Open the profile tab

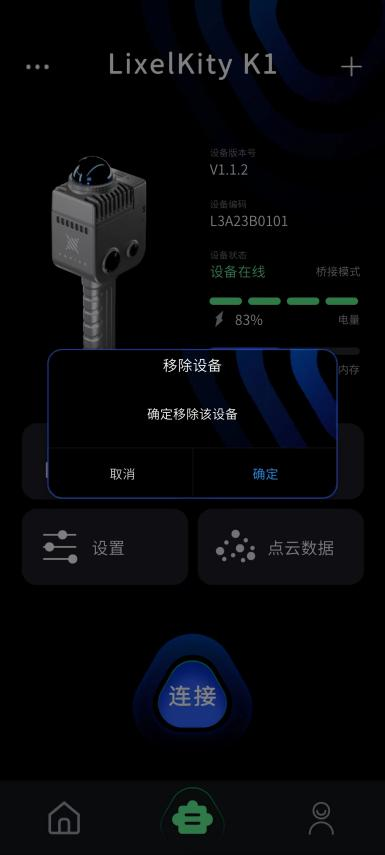(321, 818)
